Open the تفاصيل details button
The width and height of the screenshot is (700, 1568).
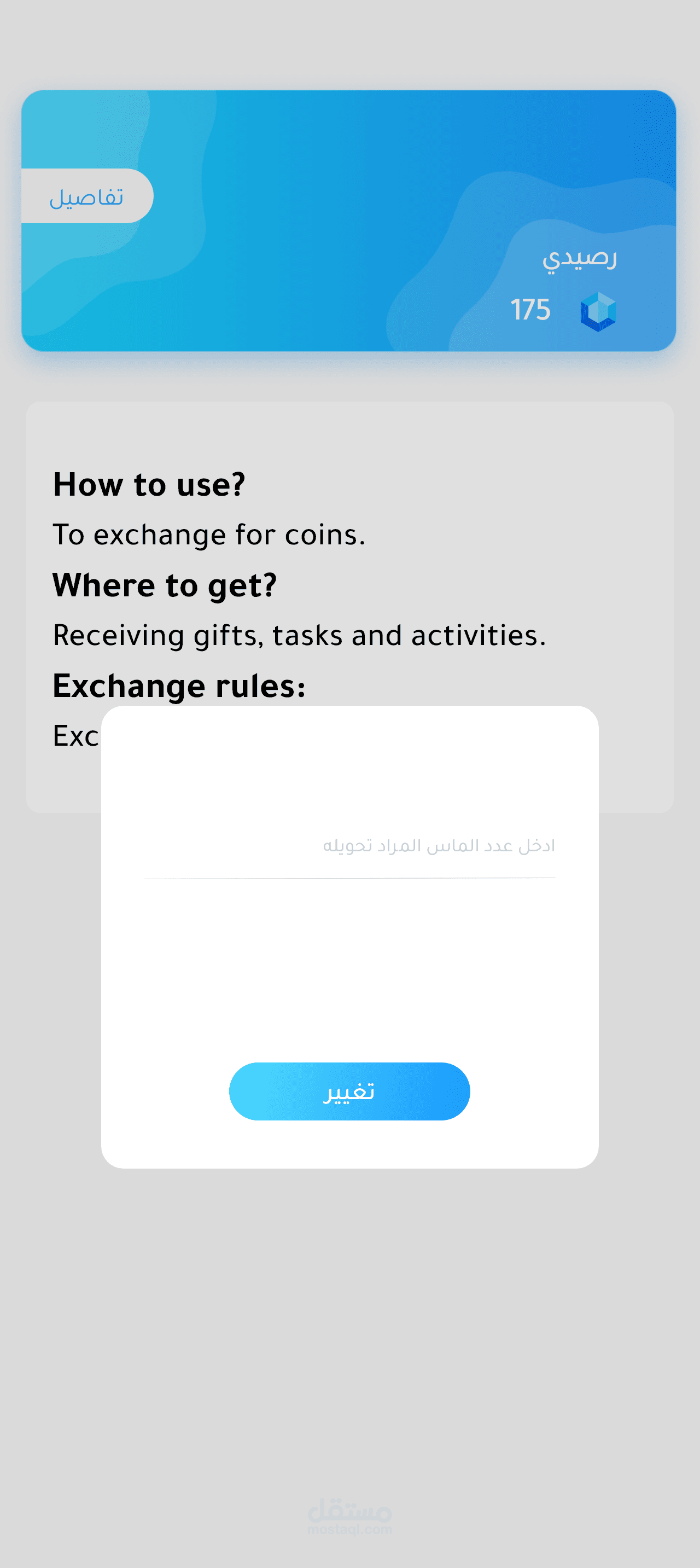coord(87,196)
